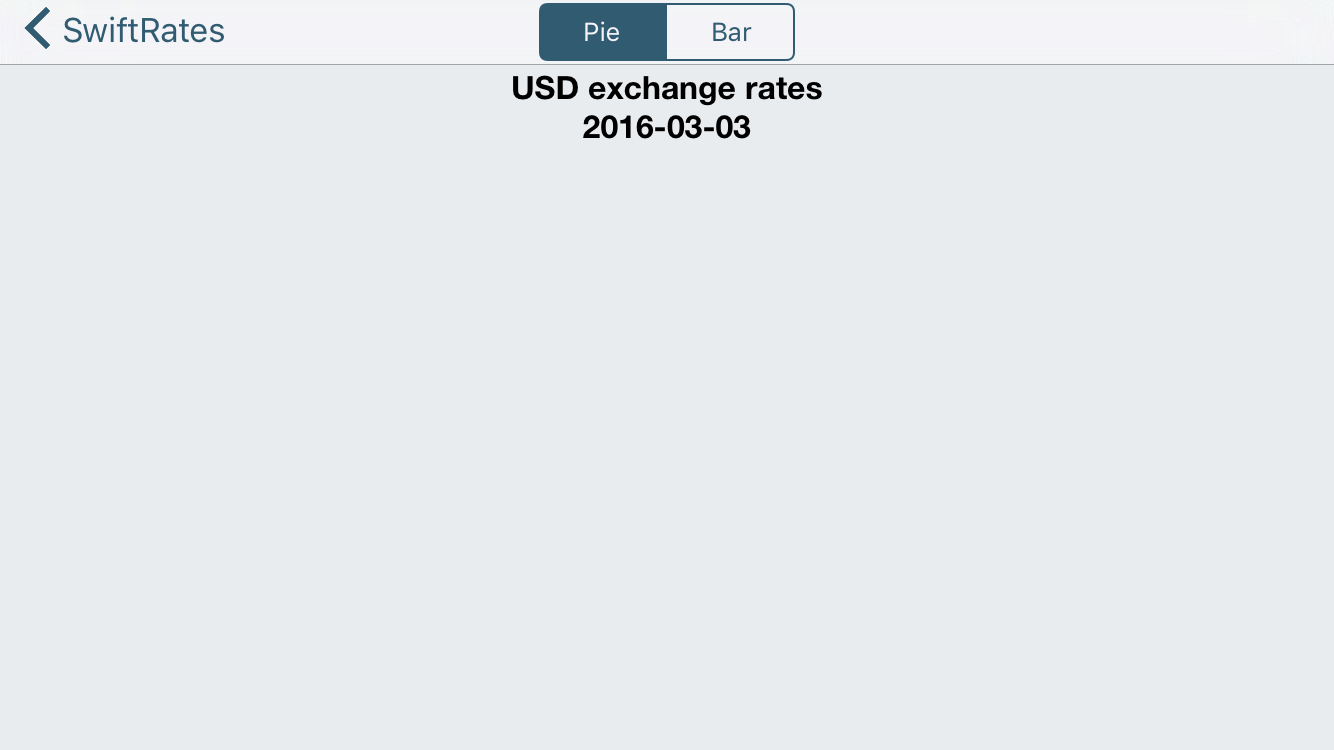Select the Pie chart segment
The image size is (1334, 750).
coord(602,32)
